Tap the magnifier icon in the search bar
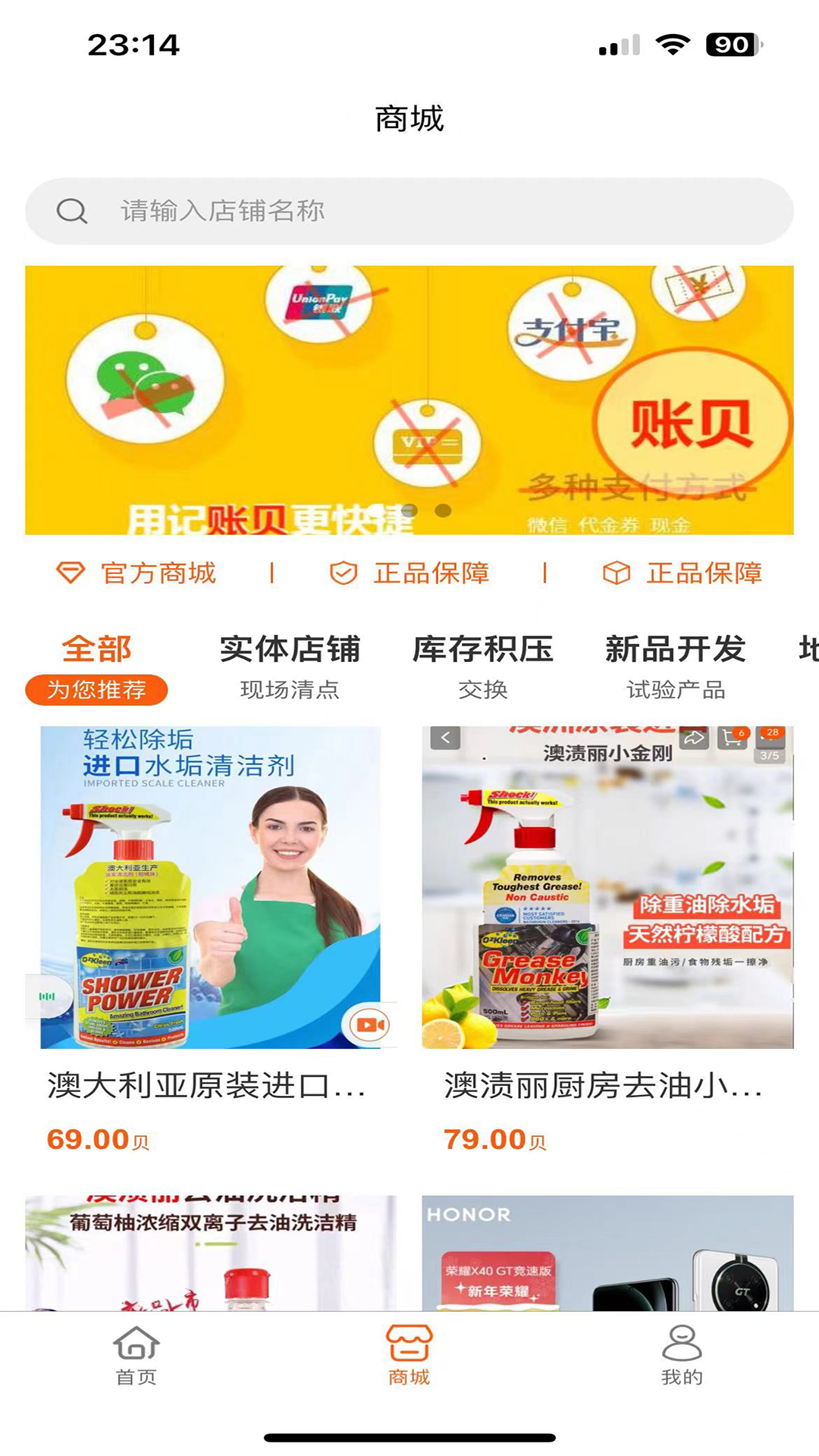The width and height of the screenshot is (819, 1456). (72, 211)
